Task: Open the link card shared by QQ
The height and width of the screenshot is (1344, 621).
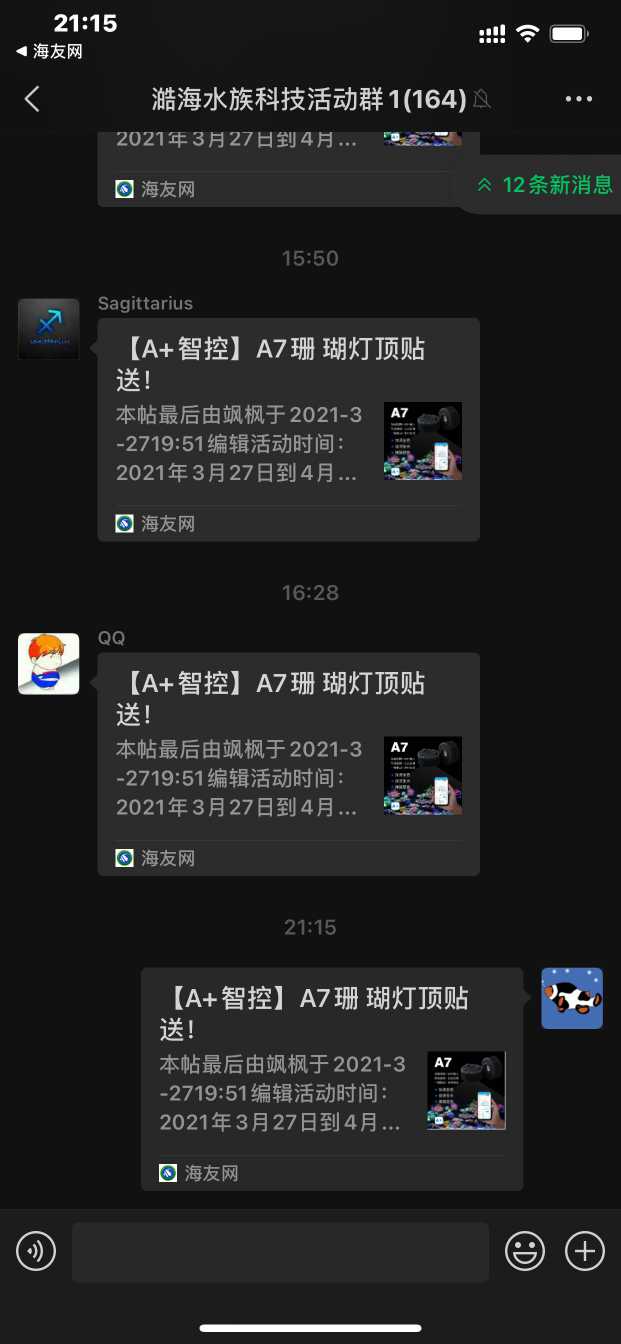Action: [x=288, y=763]
